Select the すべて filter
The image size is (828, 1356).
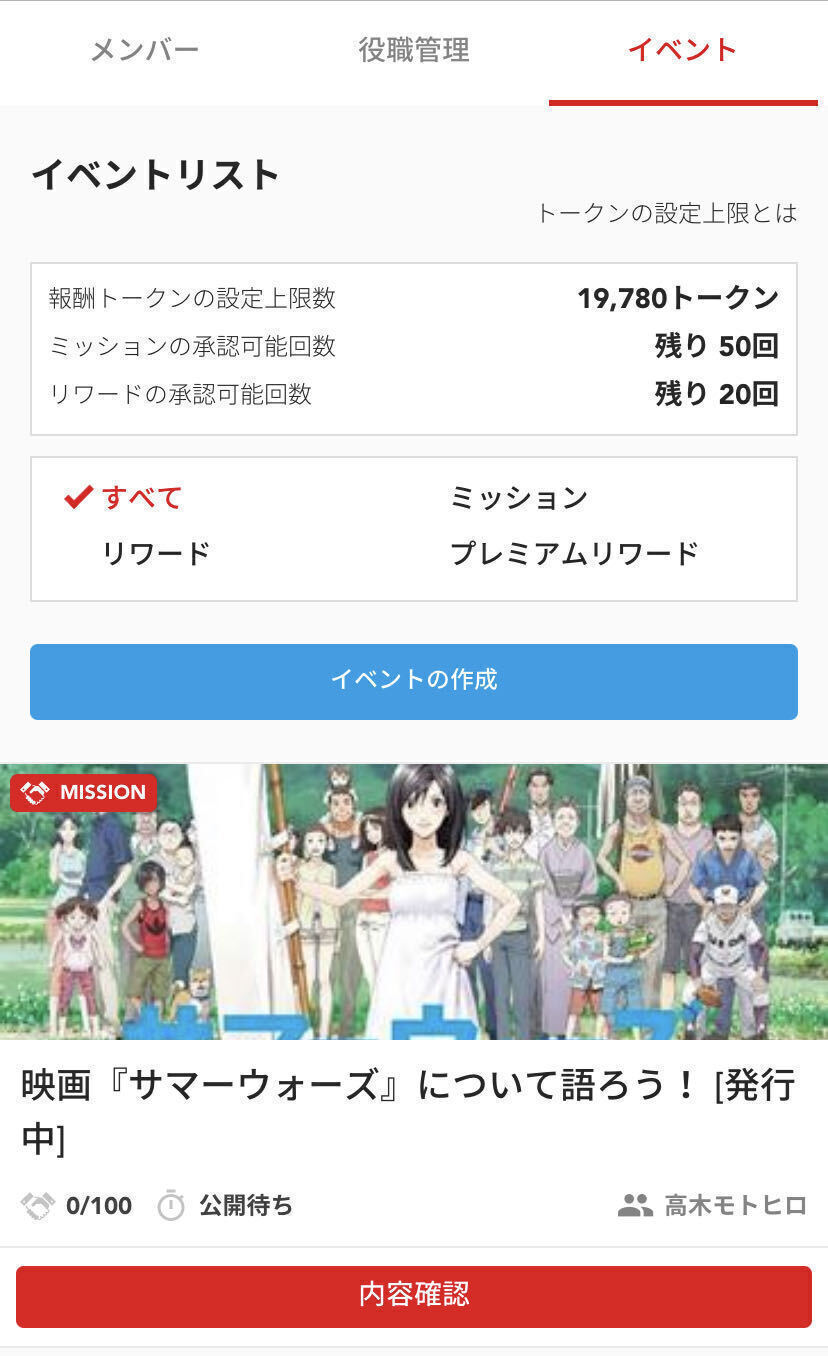tap(141, 497)
